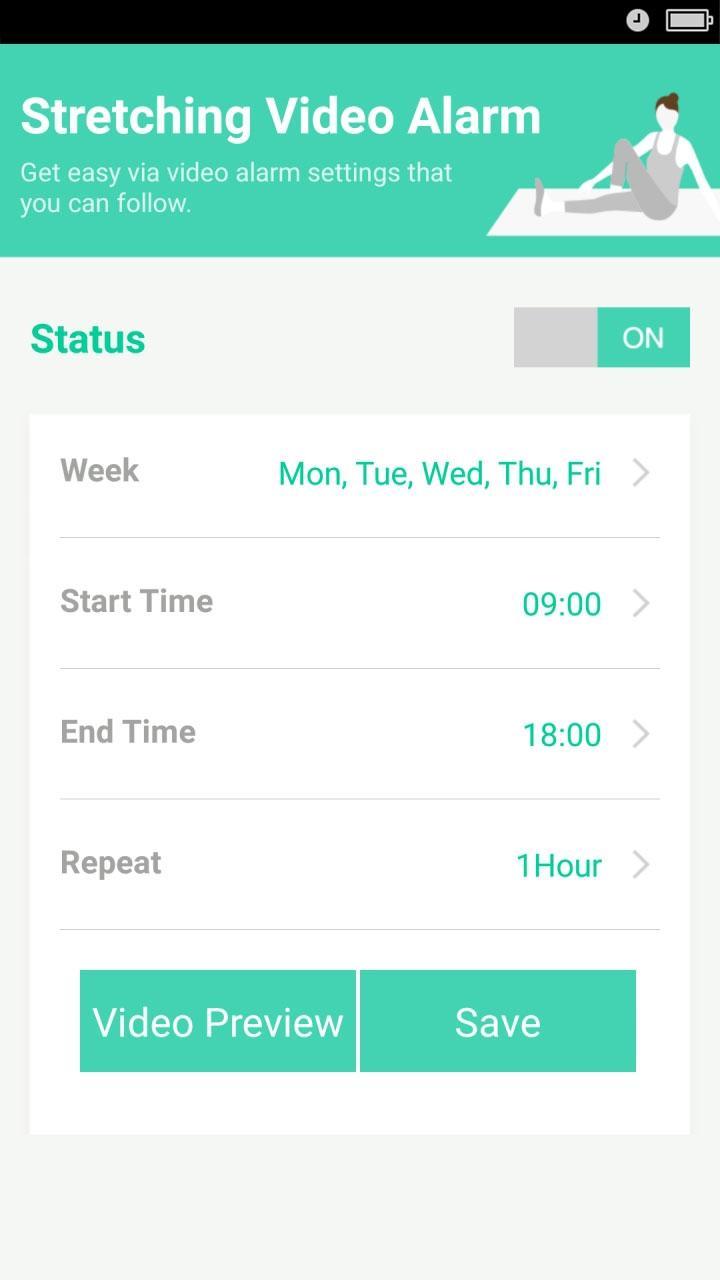Screen dimensions: 720x1280
Task: Click the arrow next to Repeat
Action: 640,866
